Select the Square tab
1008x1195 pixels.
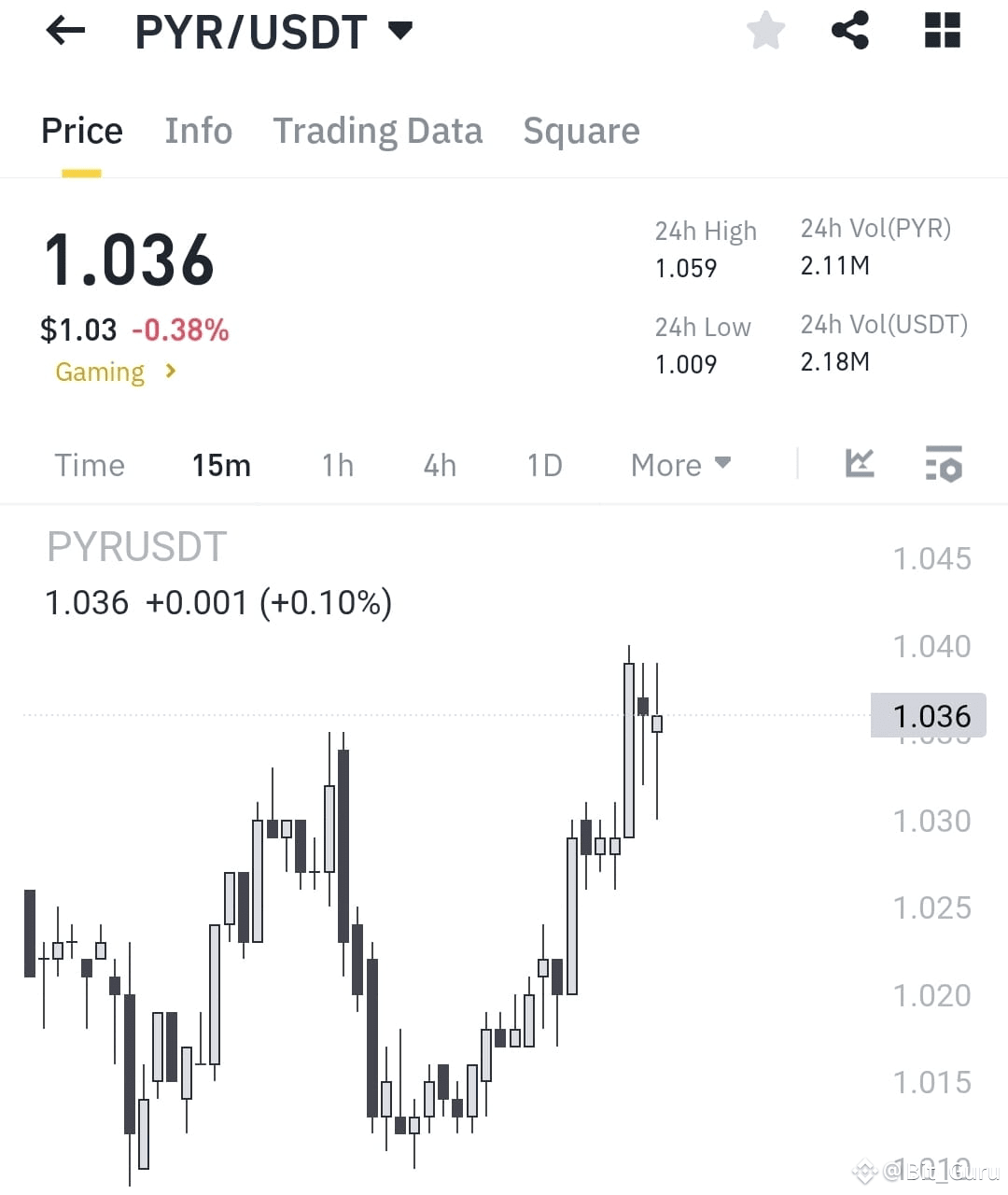click(x=581, y=131)
